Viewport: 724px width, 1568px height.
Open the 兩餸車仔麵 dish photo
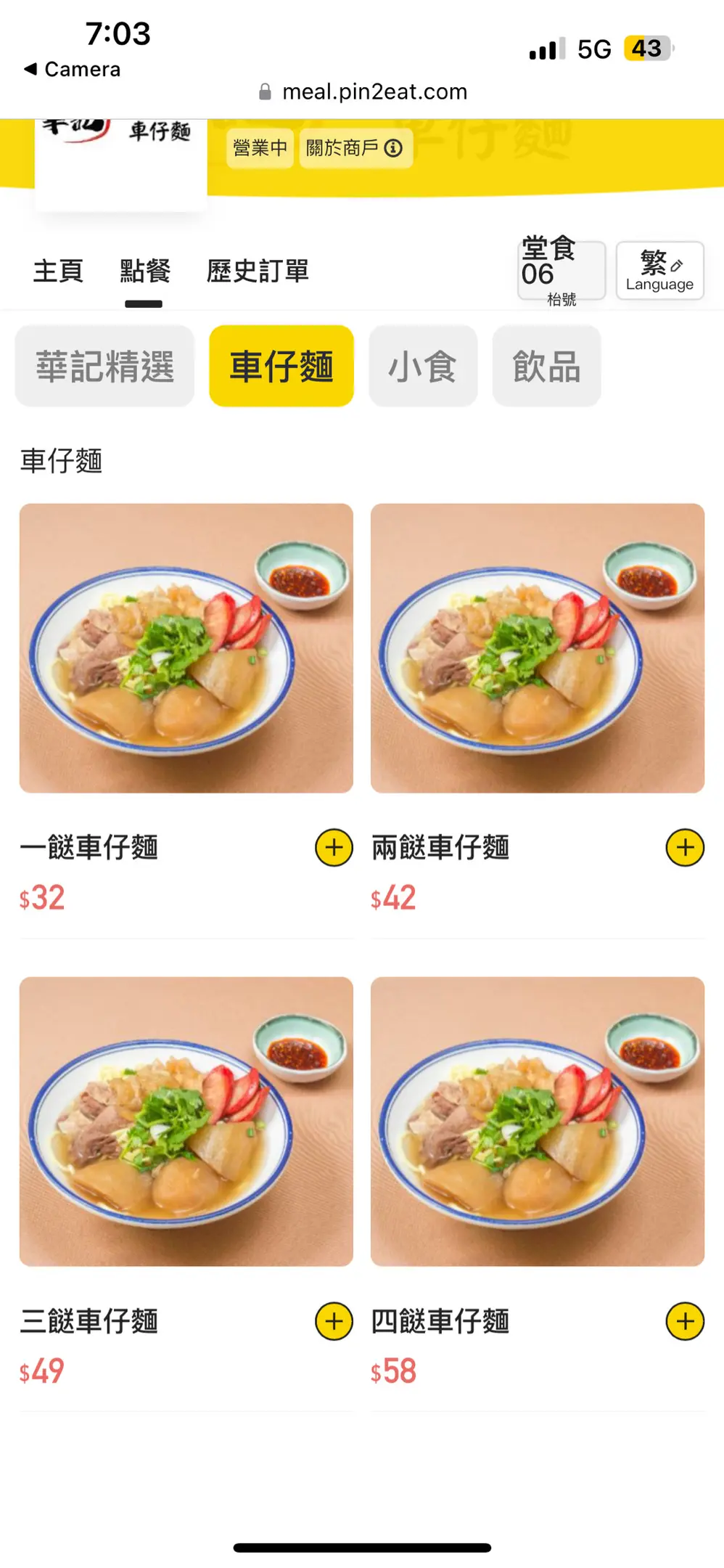[538, 648]
